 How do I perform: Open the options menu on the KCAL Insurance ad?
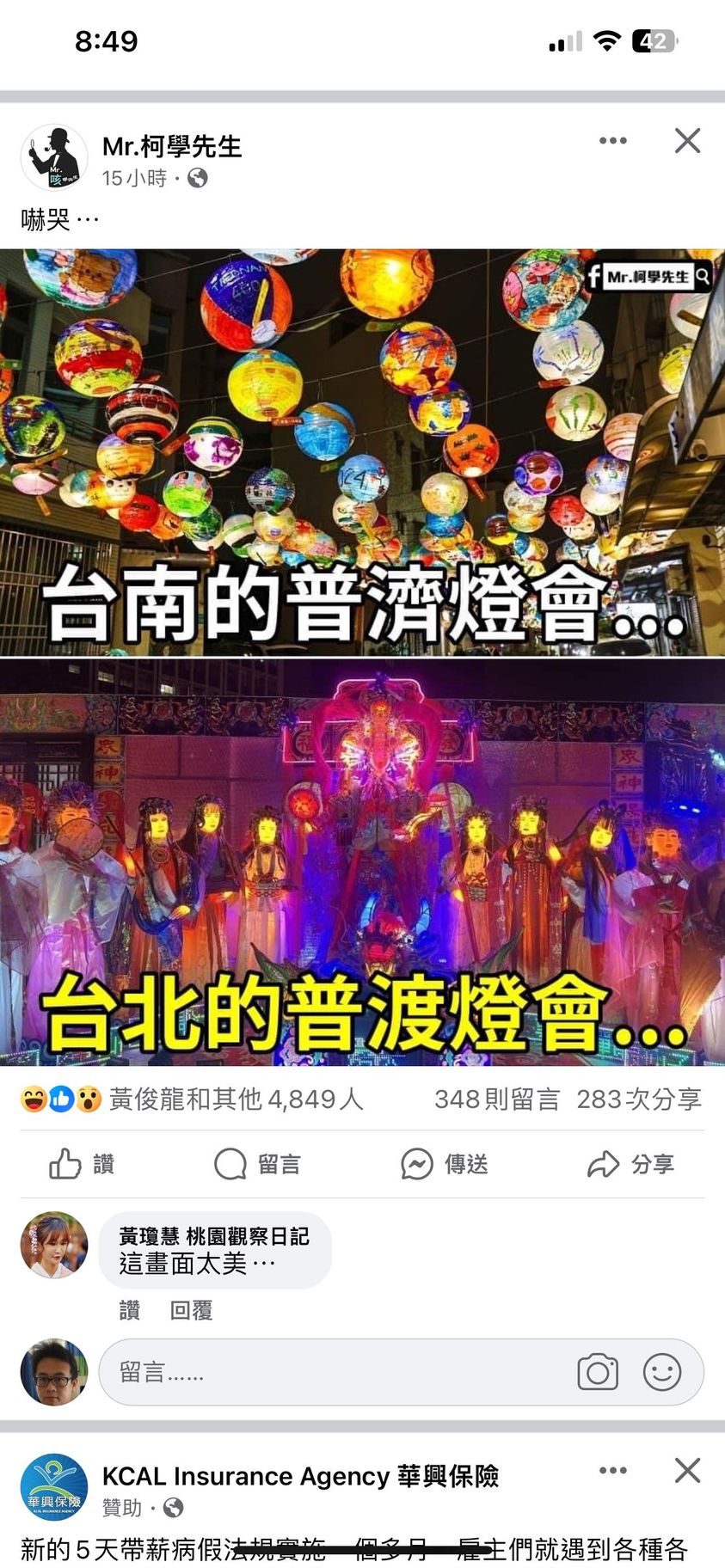coord(612,1471)
